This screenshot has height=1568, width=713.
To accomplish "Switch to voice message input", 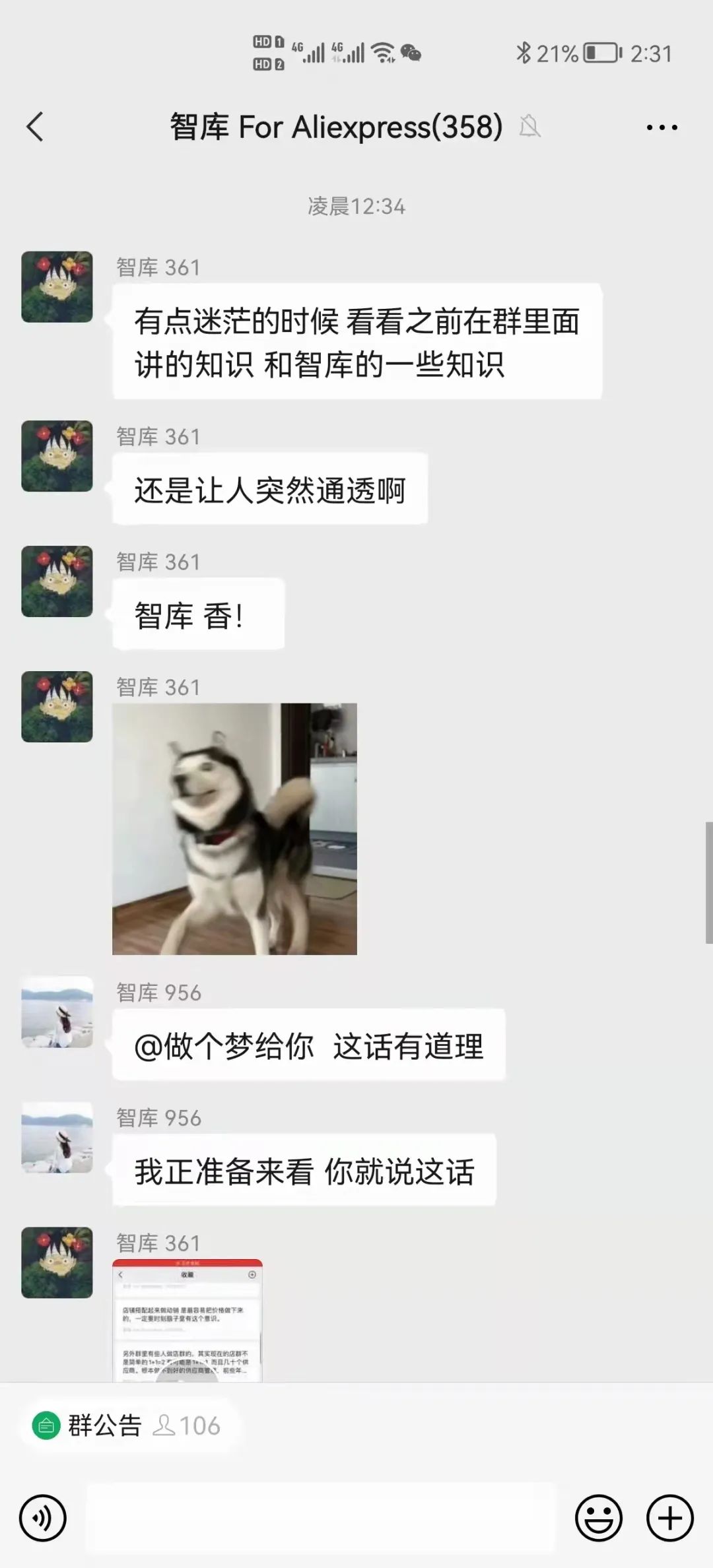I will pos(43,1518).
